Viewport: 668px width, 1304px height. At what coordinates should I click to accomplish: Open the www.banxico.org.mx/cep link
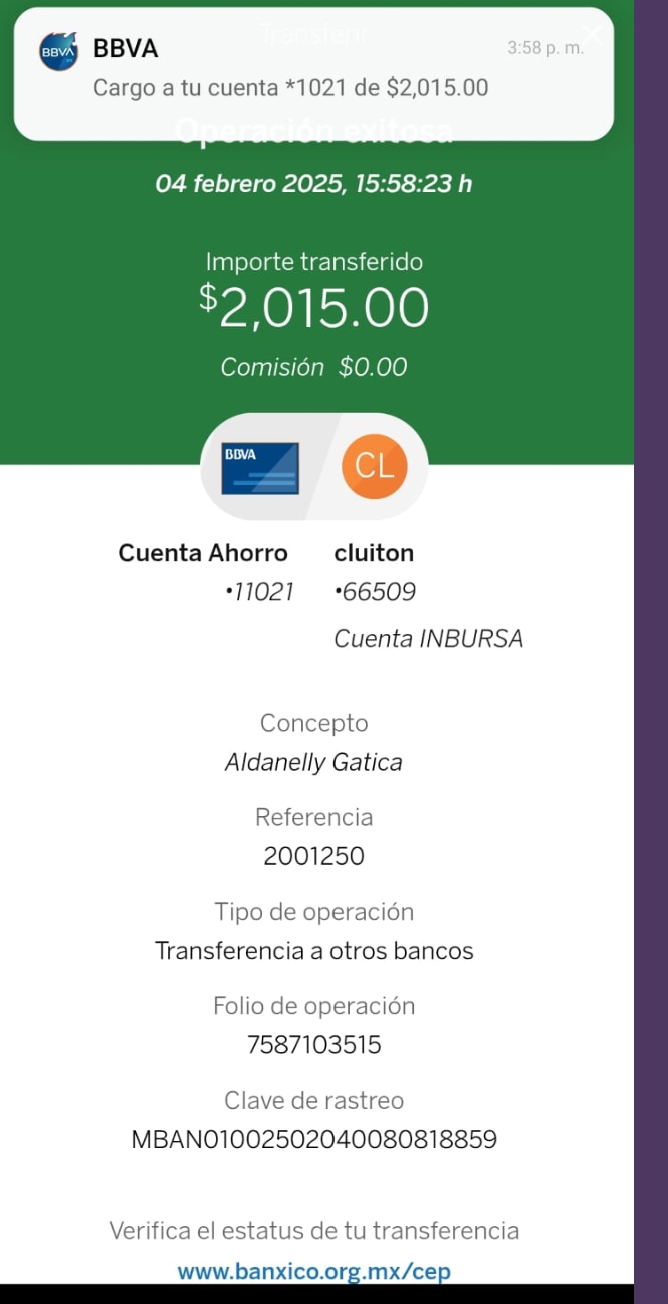(314, 1272)
